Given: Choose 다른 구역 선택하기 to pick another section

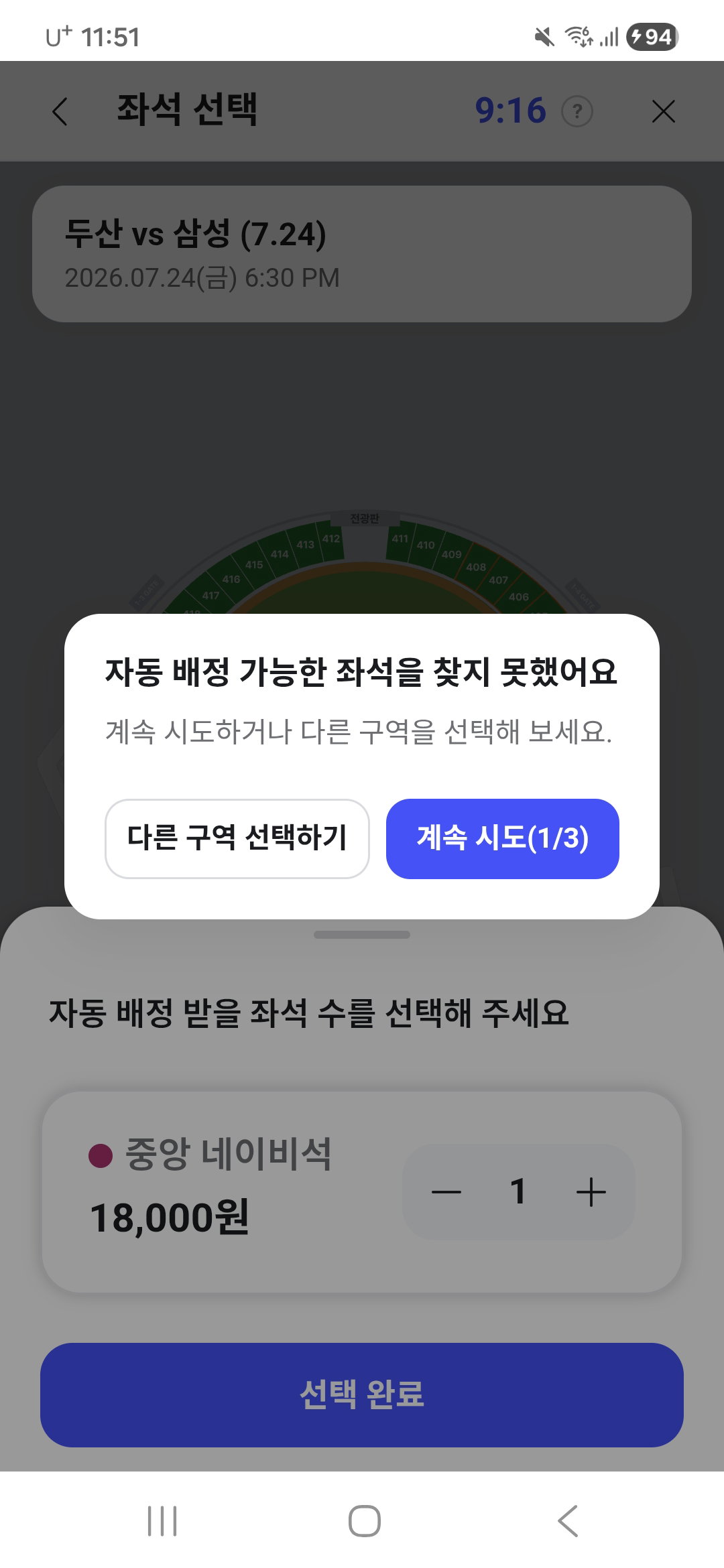Looking at the screenshot, I should [x=237, y=838].
